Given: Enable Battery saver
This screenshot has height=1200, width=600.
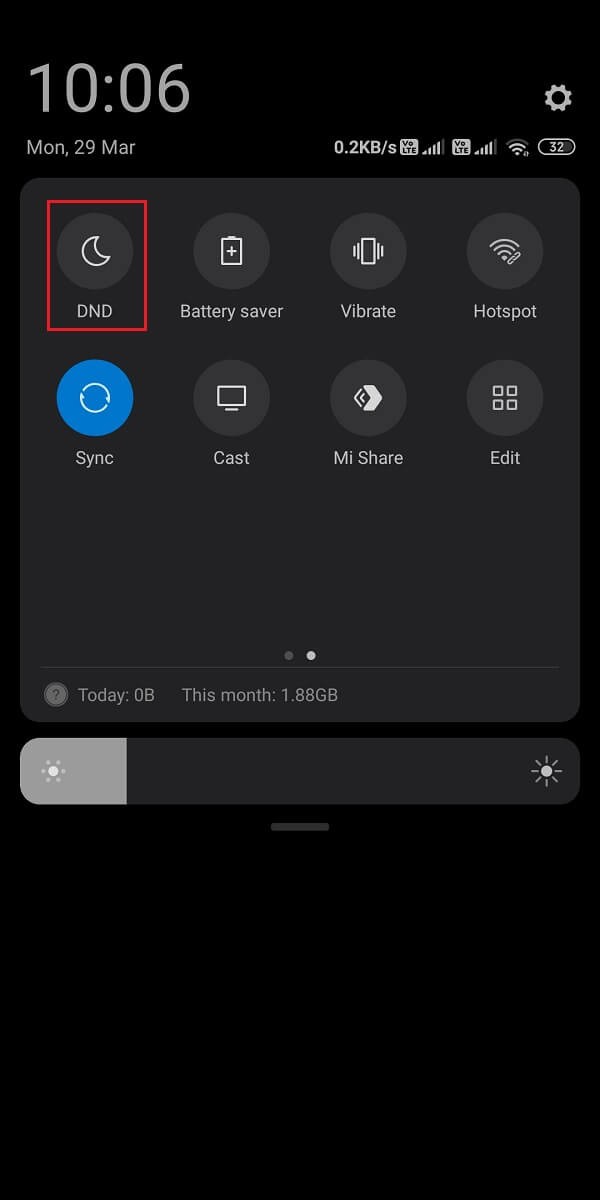Looking at the screenshot, I should coord(231,252).
